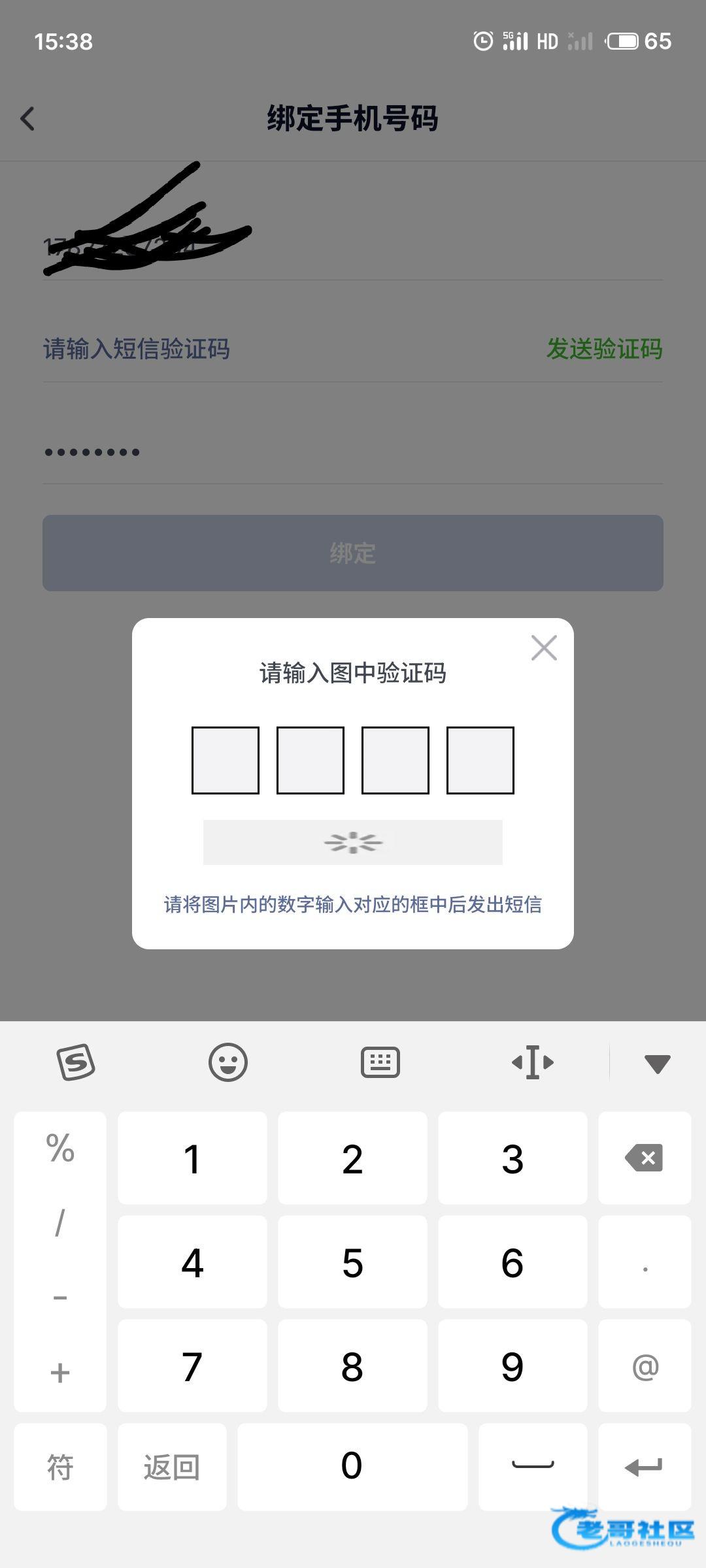This screenshot has width=706, height=1568.
Task: Open the cursor movement tool
Action: coord(533,1062)
